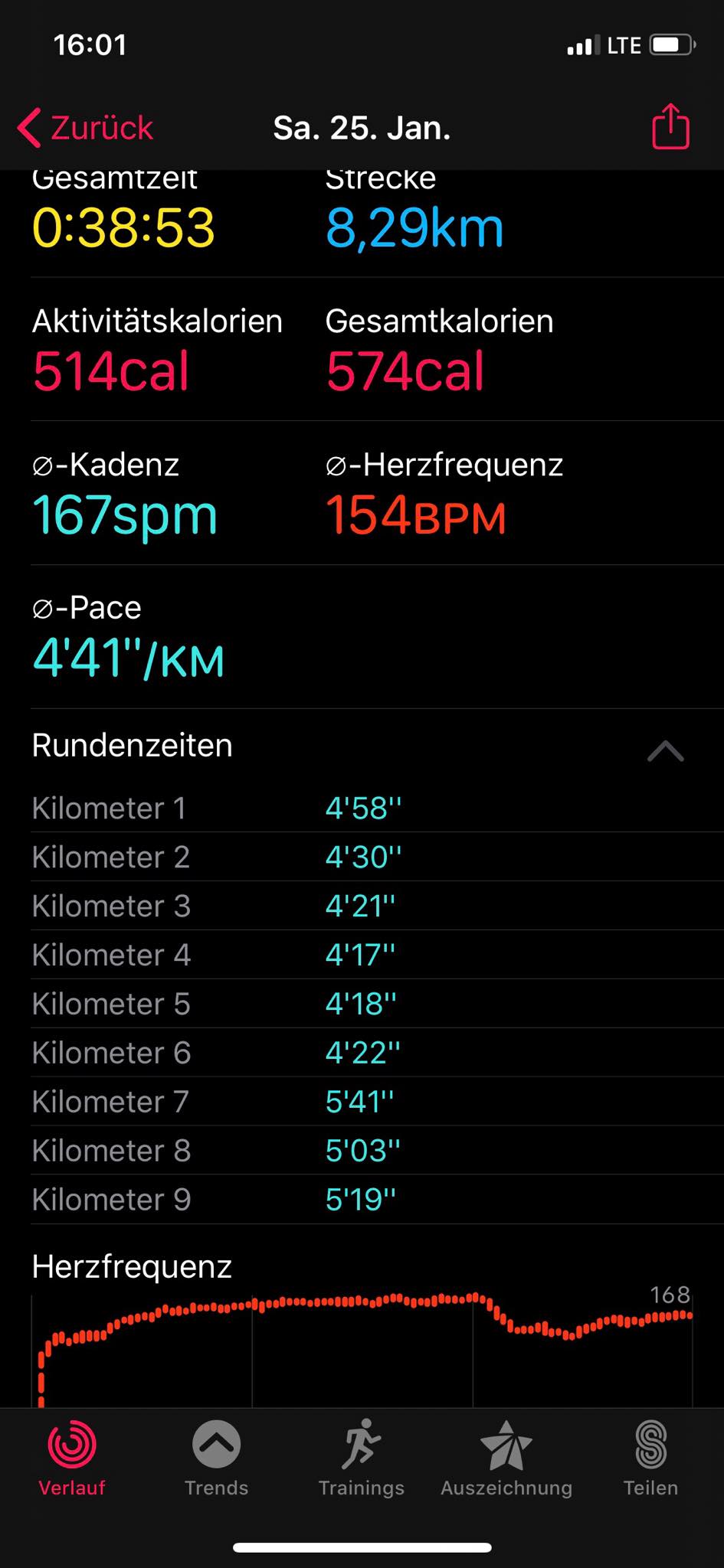
Task: Share this workout via the share icon
Action: pyautogui.click(x=670, y=126)
